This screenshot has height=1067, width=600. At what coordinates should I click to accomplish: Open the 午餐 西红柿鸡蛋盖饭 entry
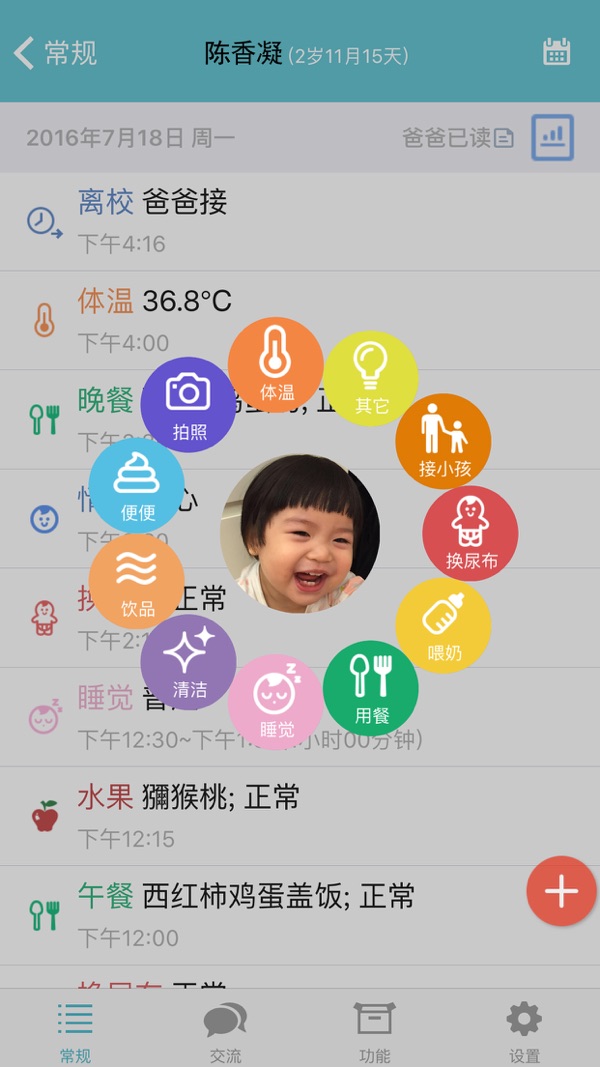pyautogui.click(x=300, y=915)
